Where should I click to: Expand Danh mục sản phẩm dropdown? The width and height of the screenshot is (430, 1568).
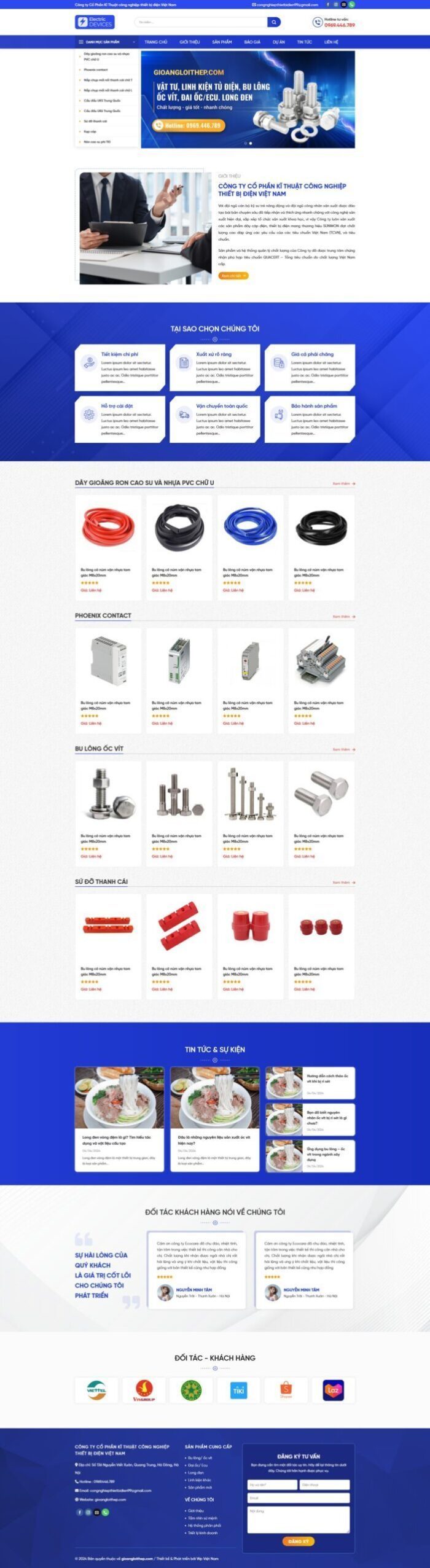pos(106,42)
